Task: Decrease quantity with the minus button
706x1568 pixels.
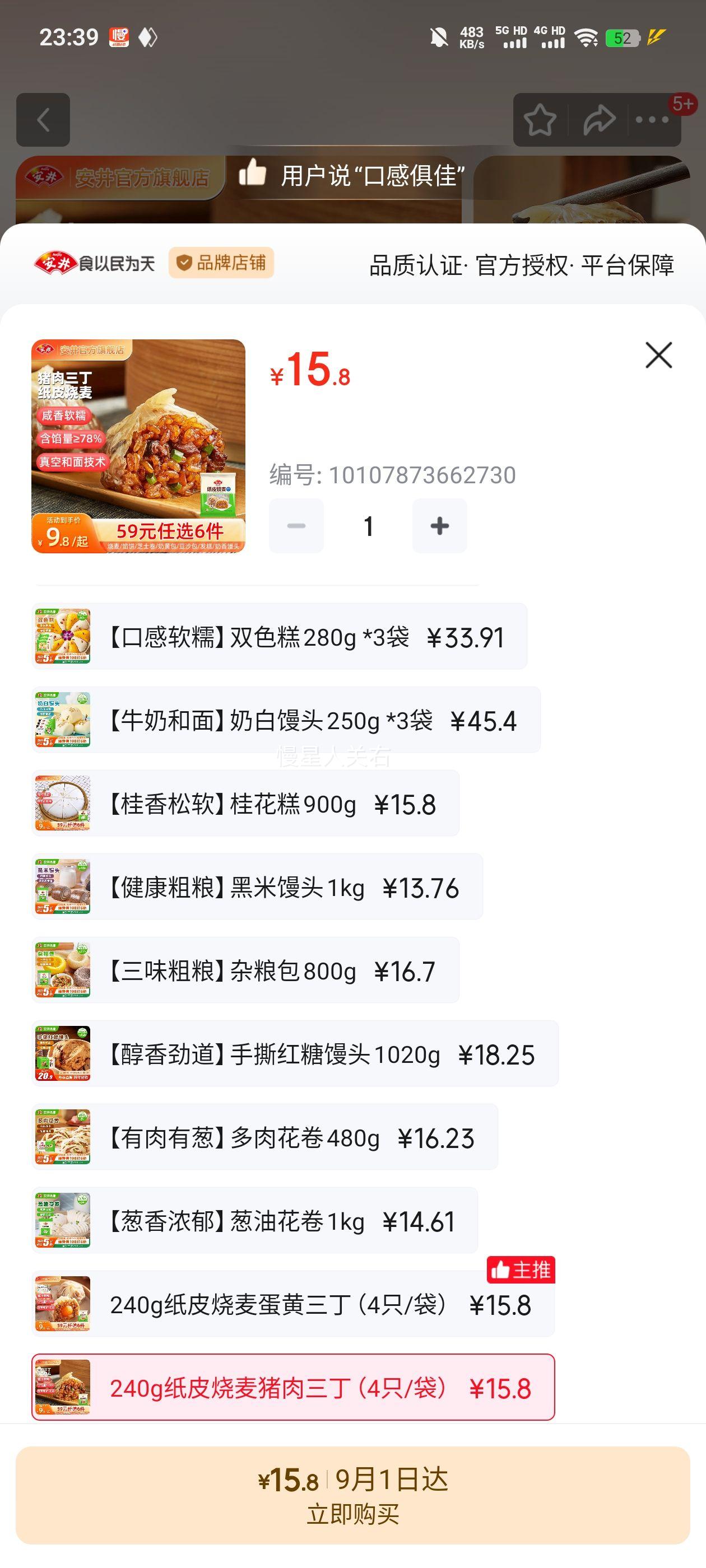Action: [x=296, y=526]
